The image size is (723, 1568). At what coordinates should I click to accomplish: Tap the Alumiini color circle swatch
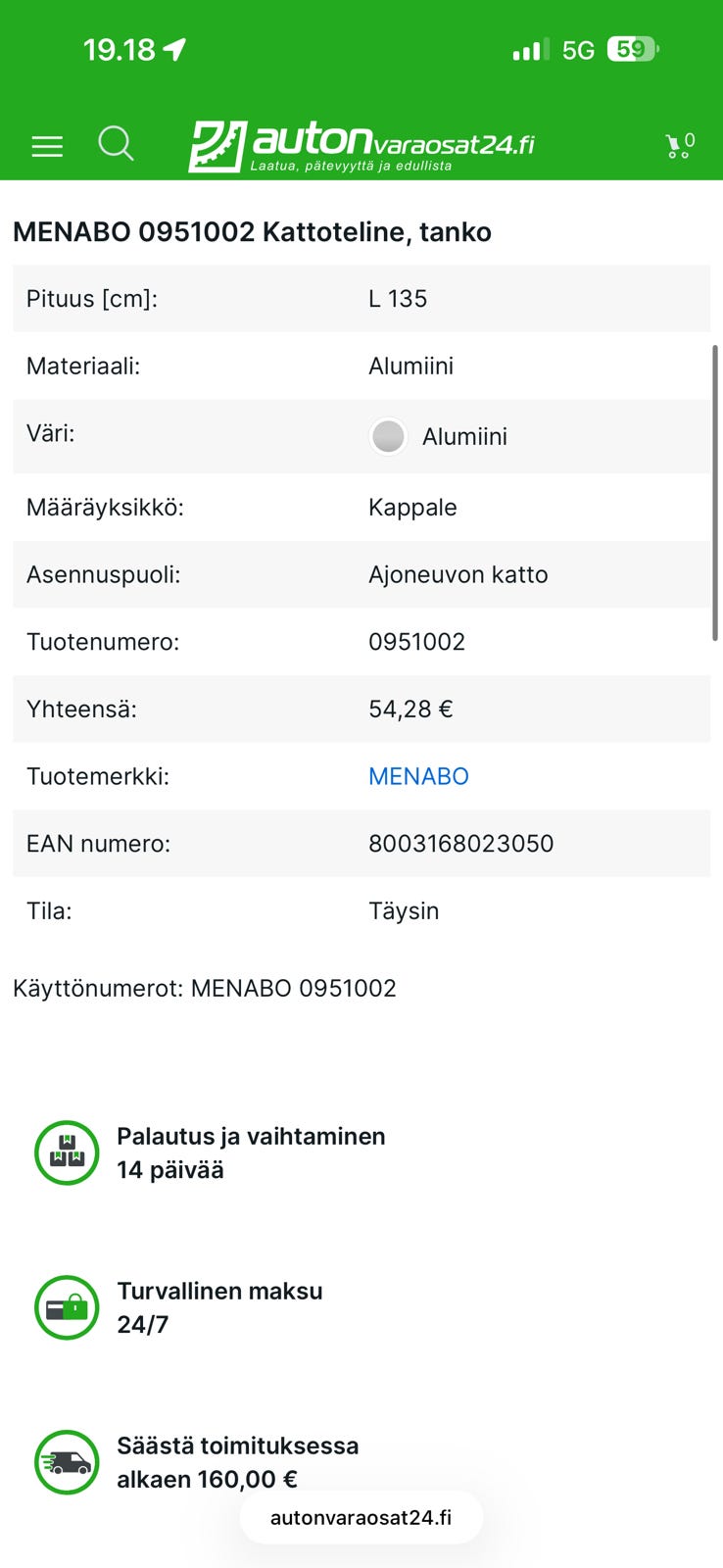click(388, 436)
